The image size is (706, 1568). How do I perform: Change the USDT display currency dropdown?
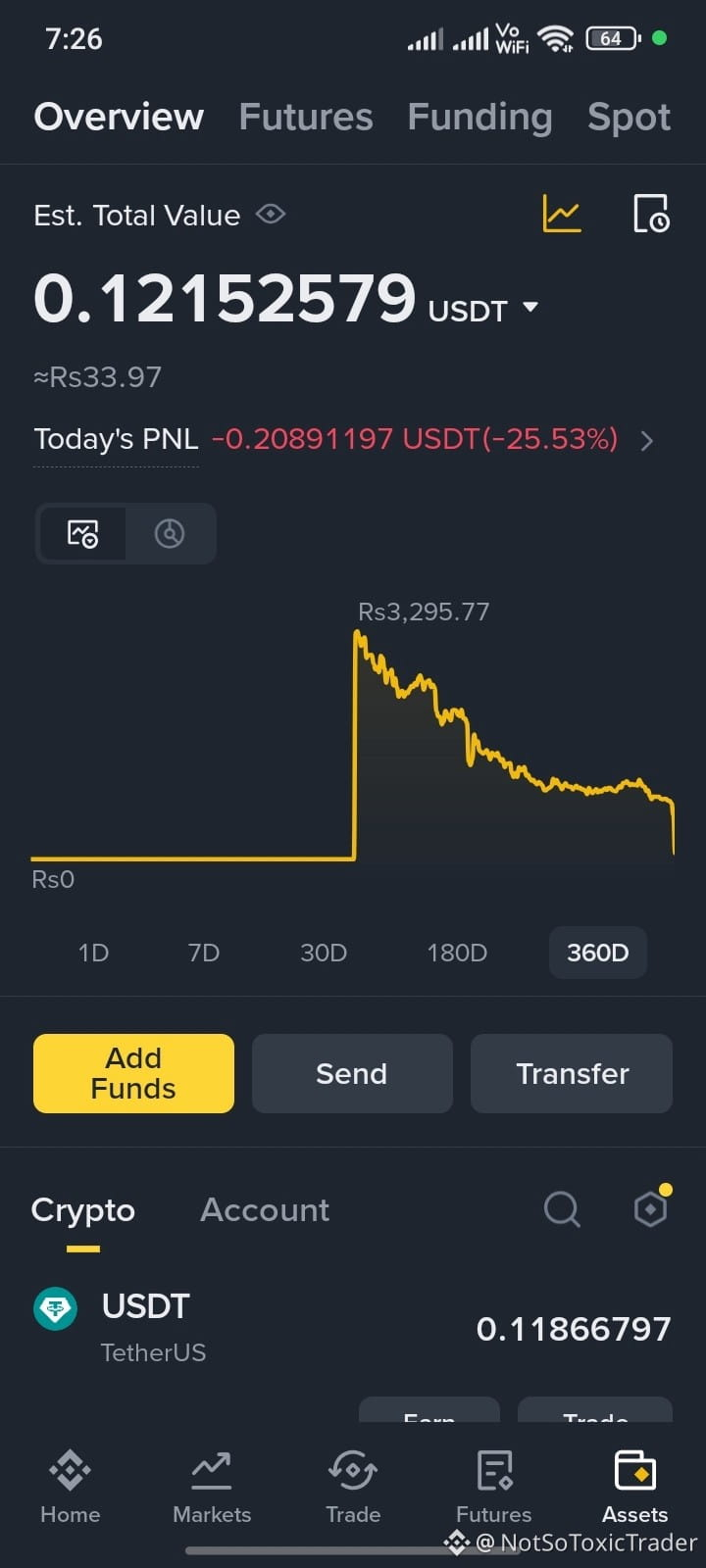point(530,308)
